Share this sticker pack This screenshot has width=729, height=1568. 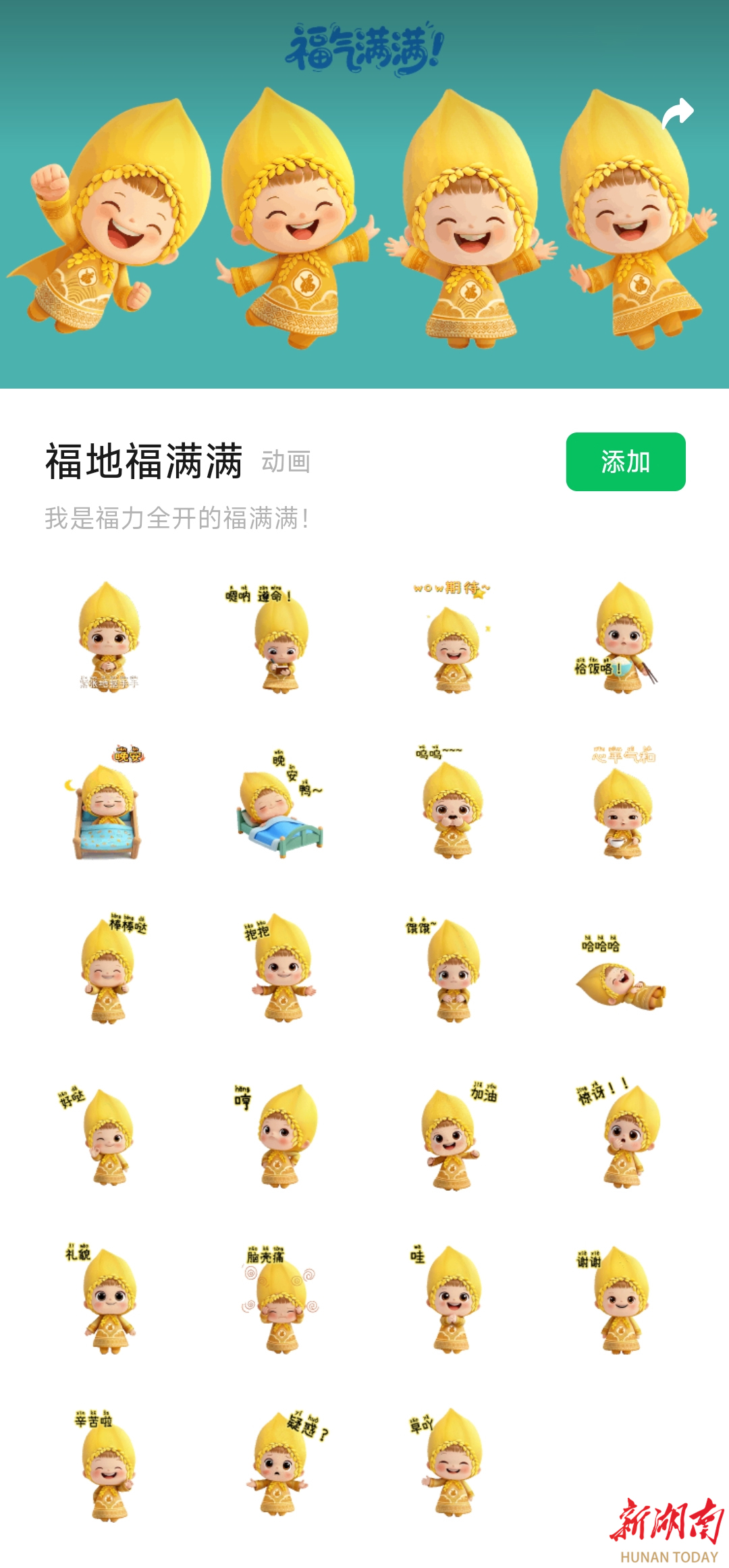point(678,113)
